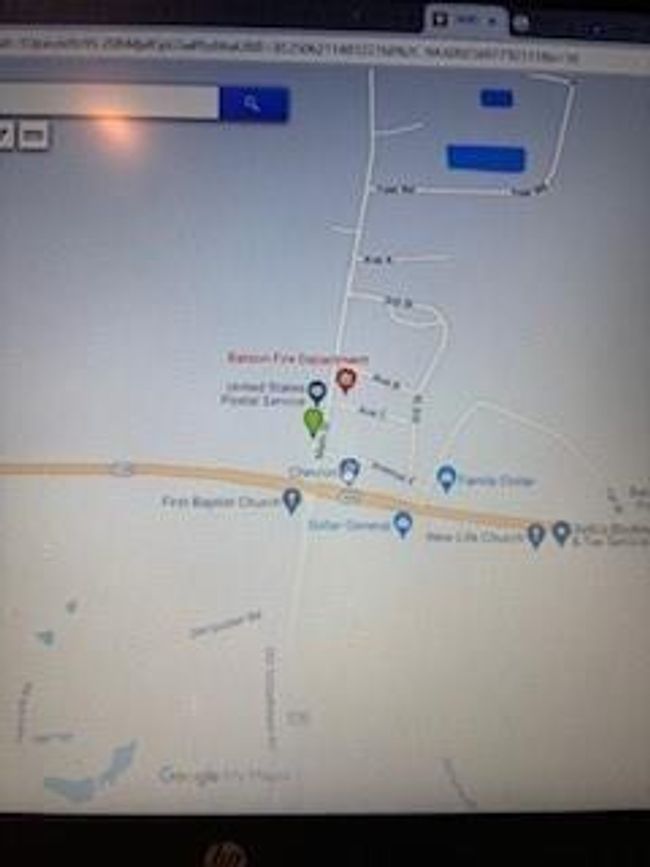The width and height of the screenshot is (650, 867).
Task: Open the New Life Church marker
Action: click(536, 535)
